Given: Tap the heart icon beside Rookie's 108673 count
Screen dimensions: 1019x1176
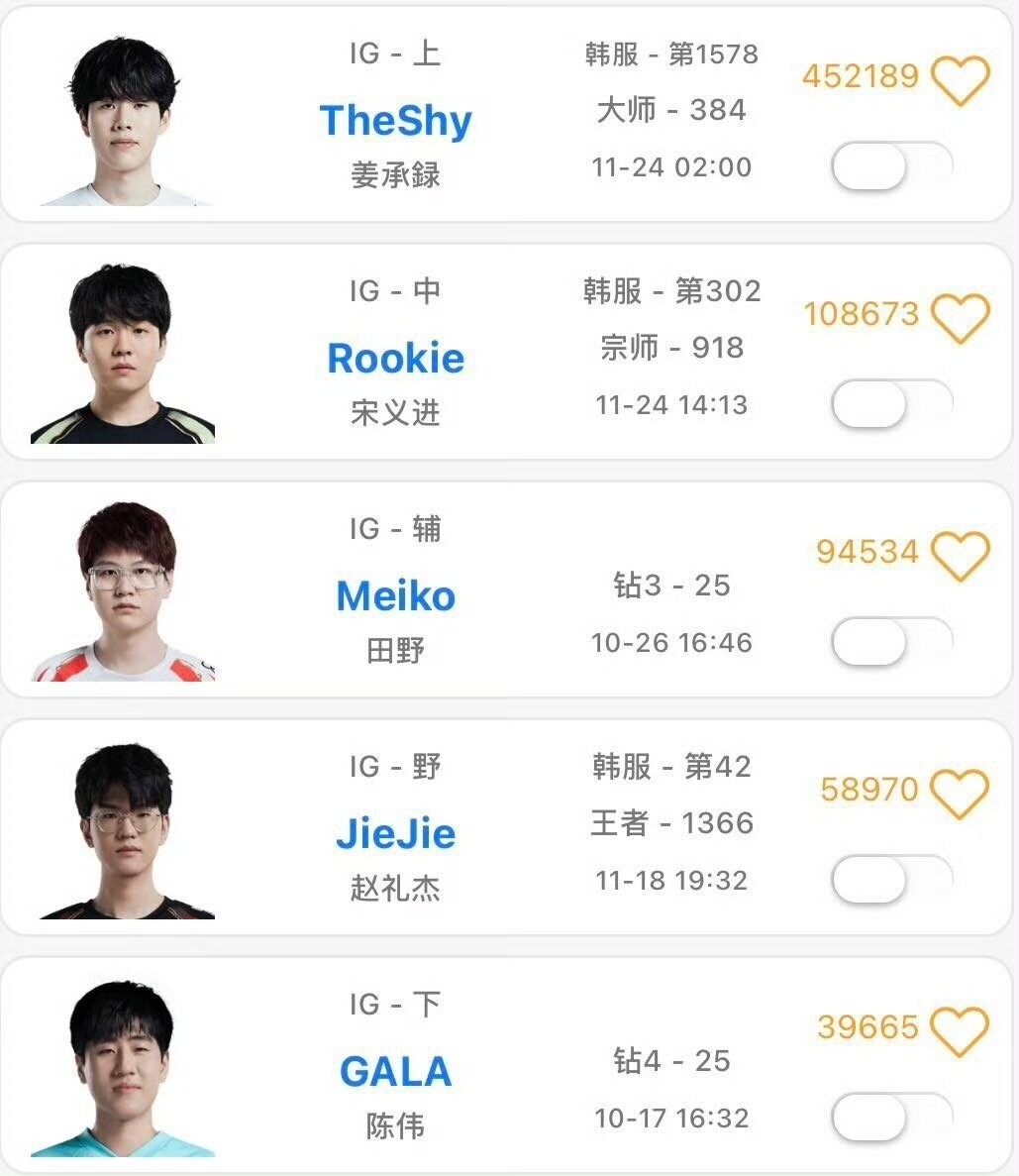Looking at the screenshot, I should (957, 314).
